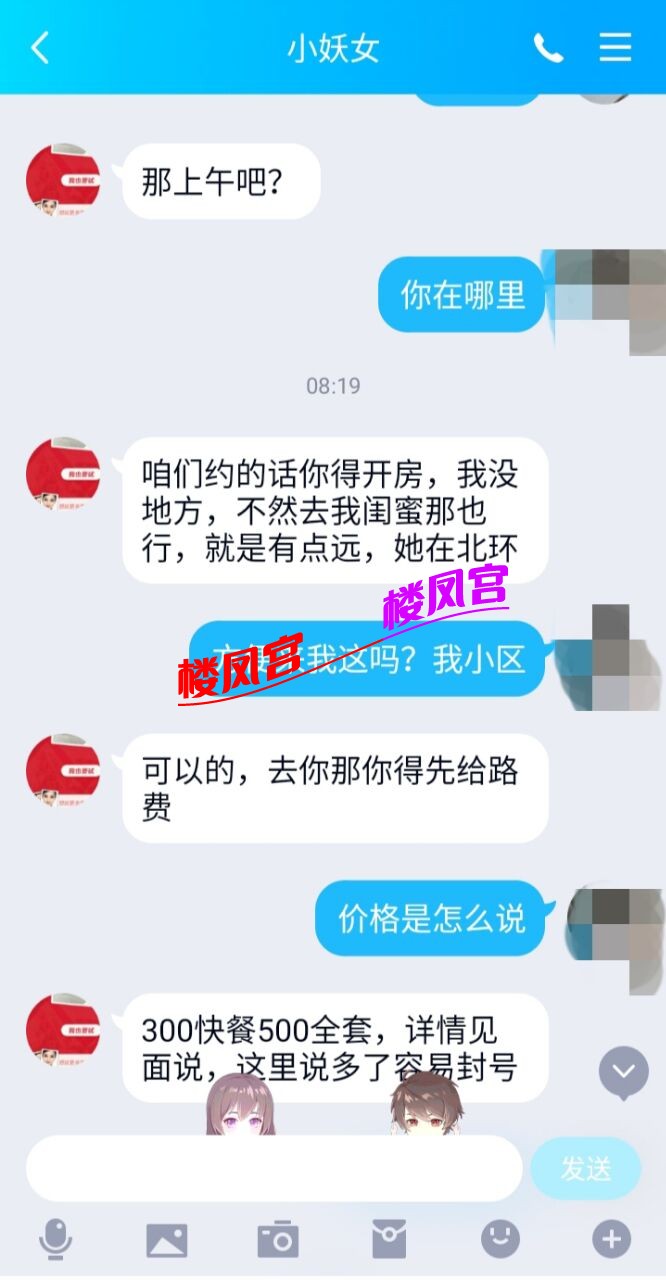The height and width of the screenshot is (1280, 666).
Task: Open the emoji panel
Action: point(500,1240)
